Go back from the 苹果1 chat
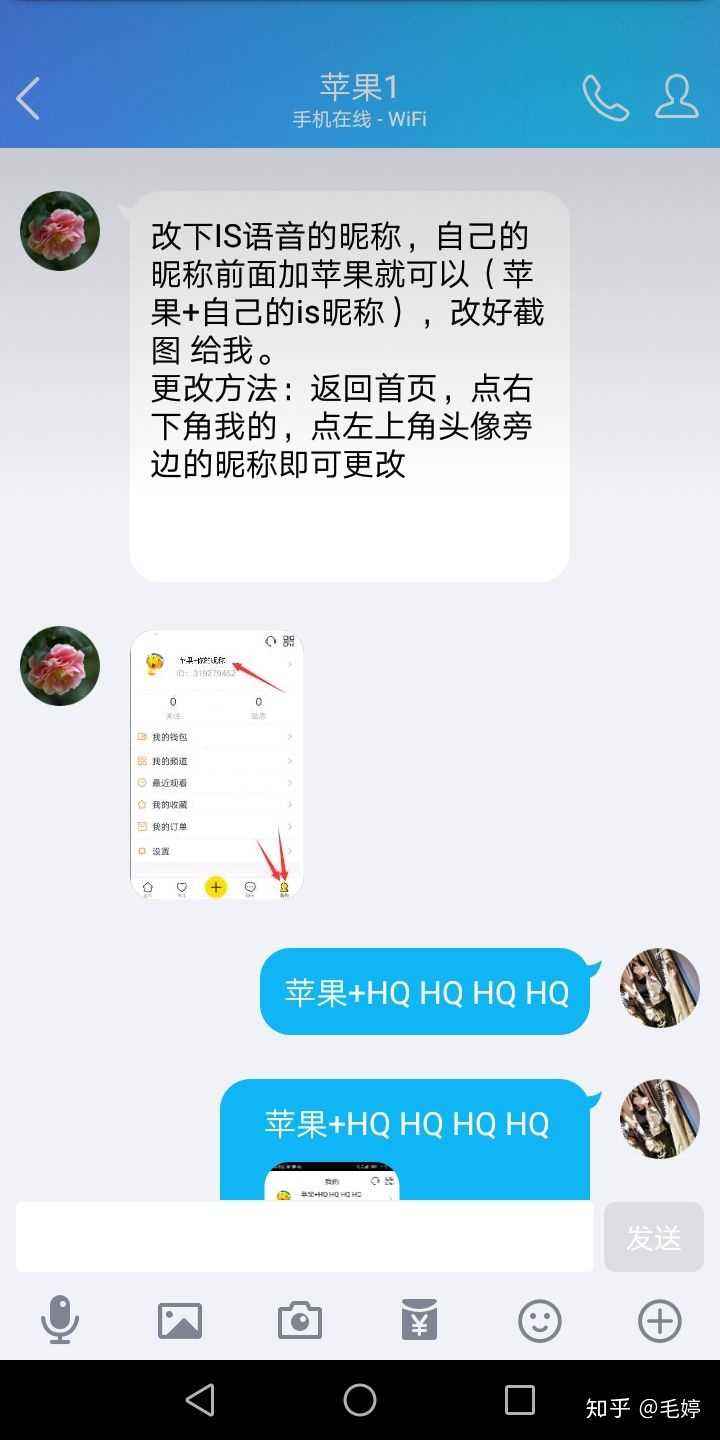Screen dimensions: 720x1440 pos(28,99)
